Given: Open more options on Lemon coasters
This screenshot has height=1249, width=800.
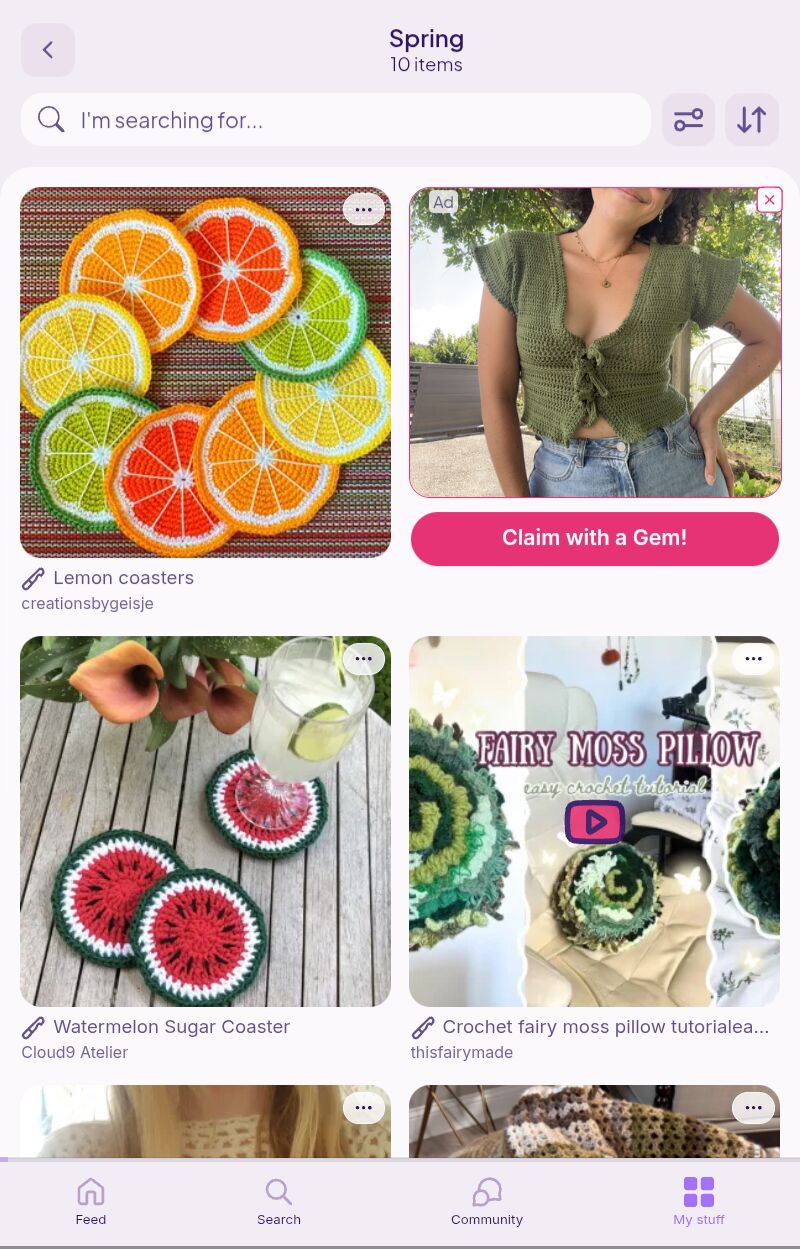Looking at the screenshot, I should click(364, 209).
